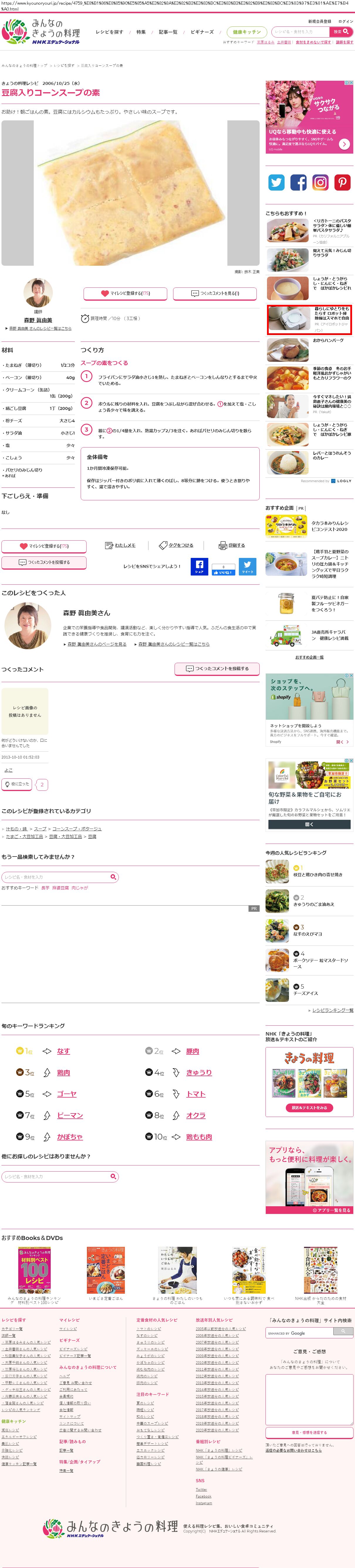Tap the マイレシピ登録する button under the recipe photo
The width and height of the screenshot is (355, 1568).
[125, 293]
